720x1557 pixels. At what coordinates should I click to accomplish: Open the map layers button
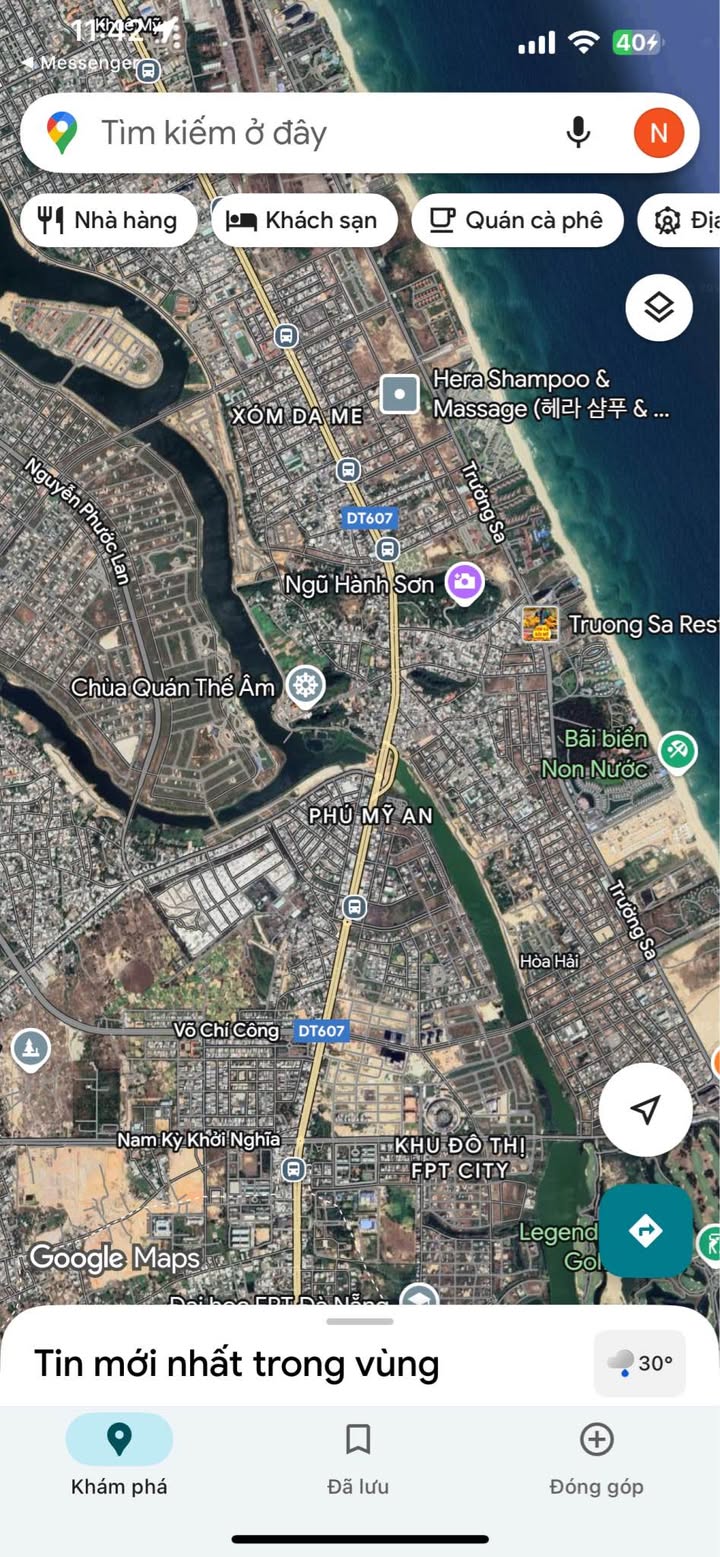click(x=659, y=307)
